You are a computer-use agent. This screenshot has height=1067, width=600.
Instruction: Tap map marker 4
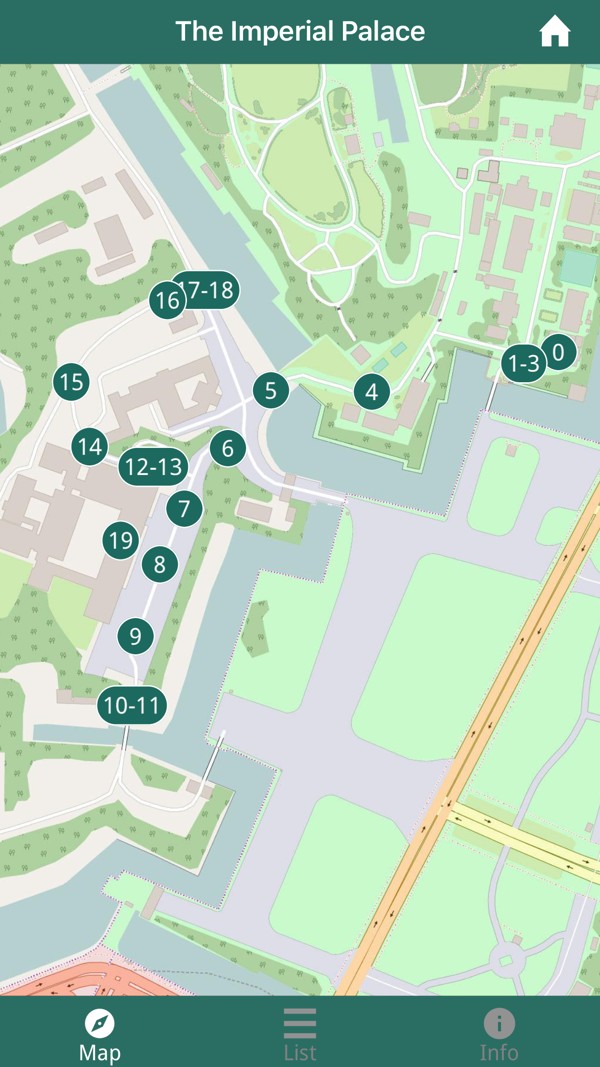click(371, 392)
